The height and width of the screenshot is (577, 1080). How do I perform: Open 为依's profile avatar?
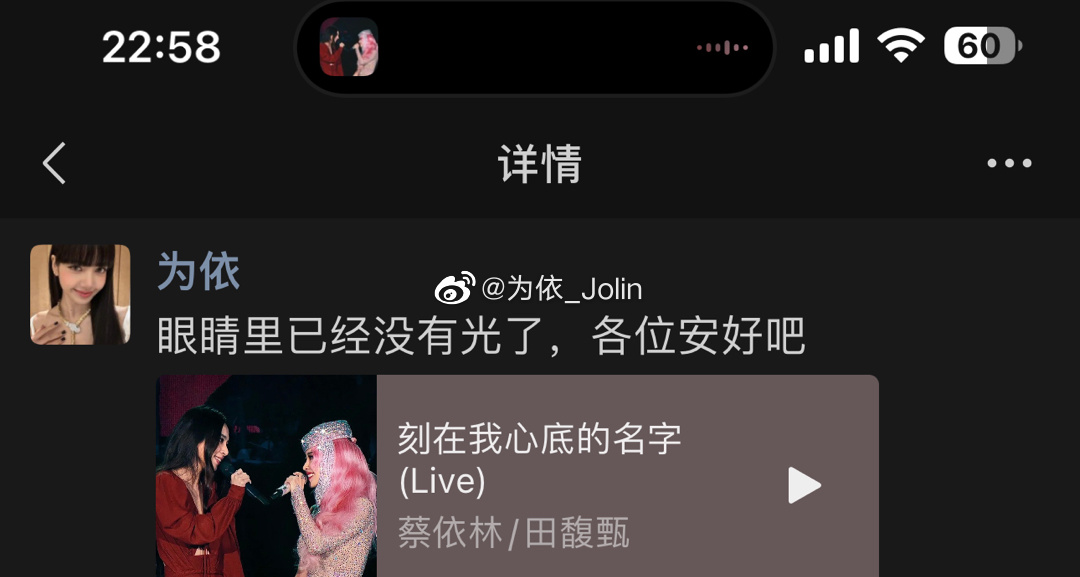point(80,295)
